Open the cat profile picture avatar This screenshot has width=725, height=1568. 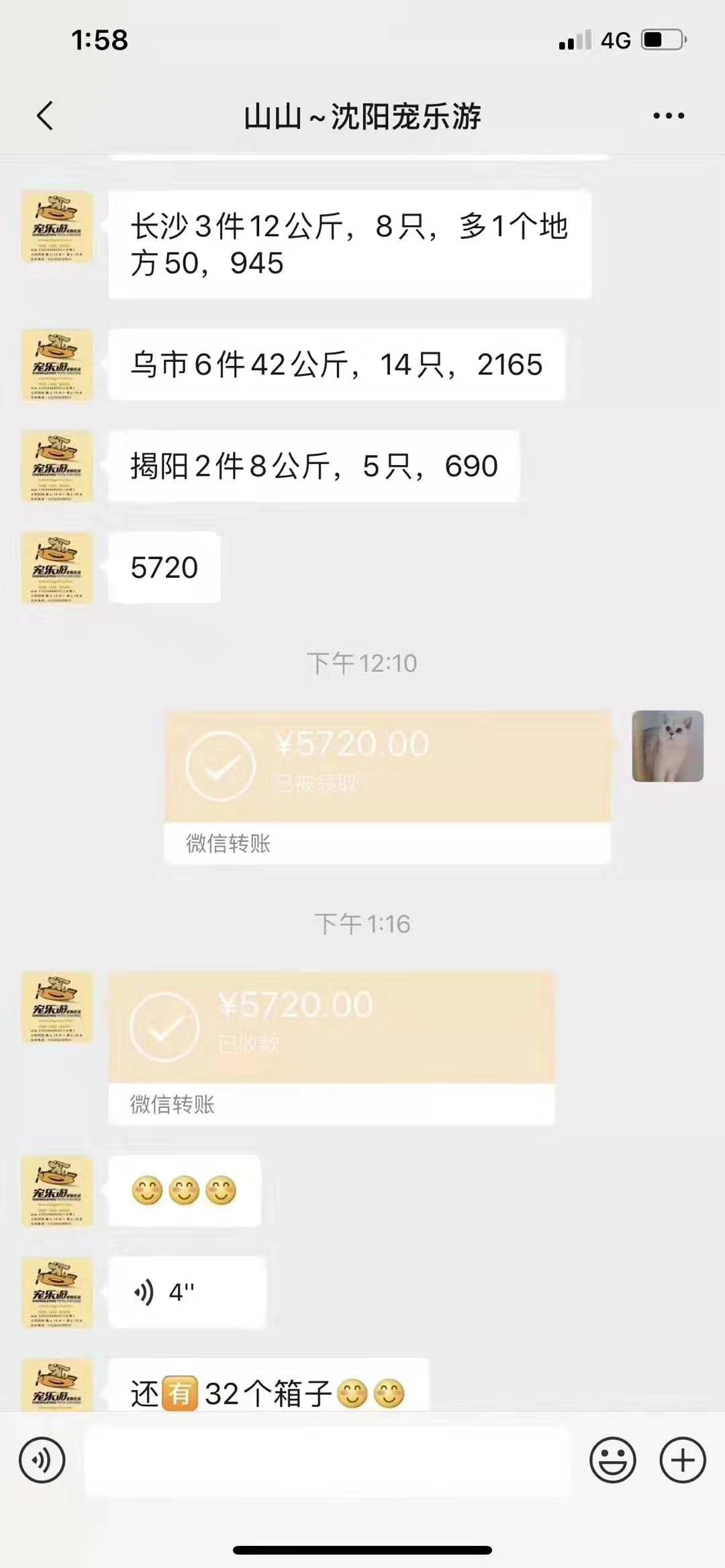[x=667, y=746]
